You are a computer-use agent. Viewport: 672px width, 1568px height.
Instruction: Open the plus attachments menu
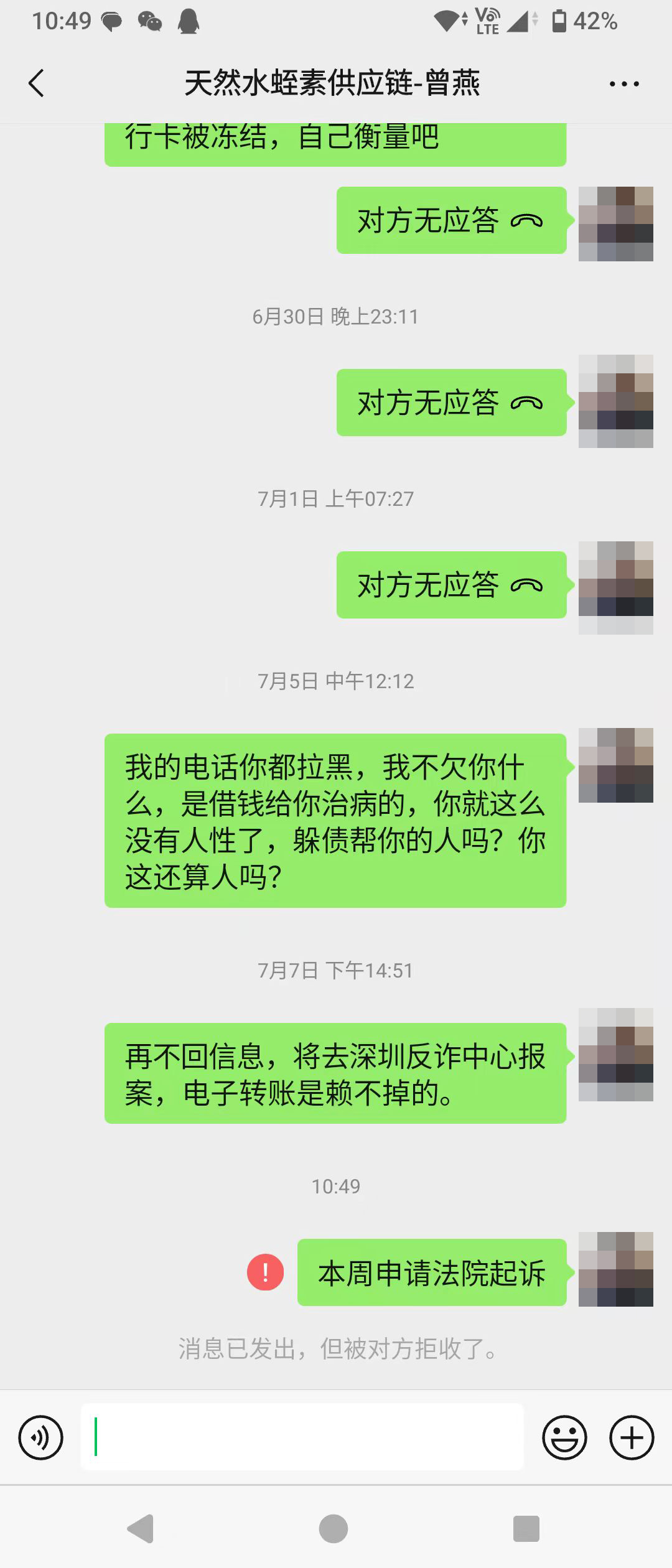tap(631, 1437)
